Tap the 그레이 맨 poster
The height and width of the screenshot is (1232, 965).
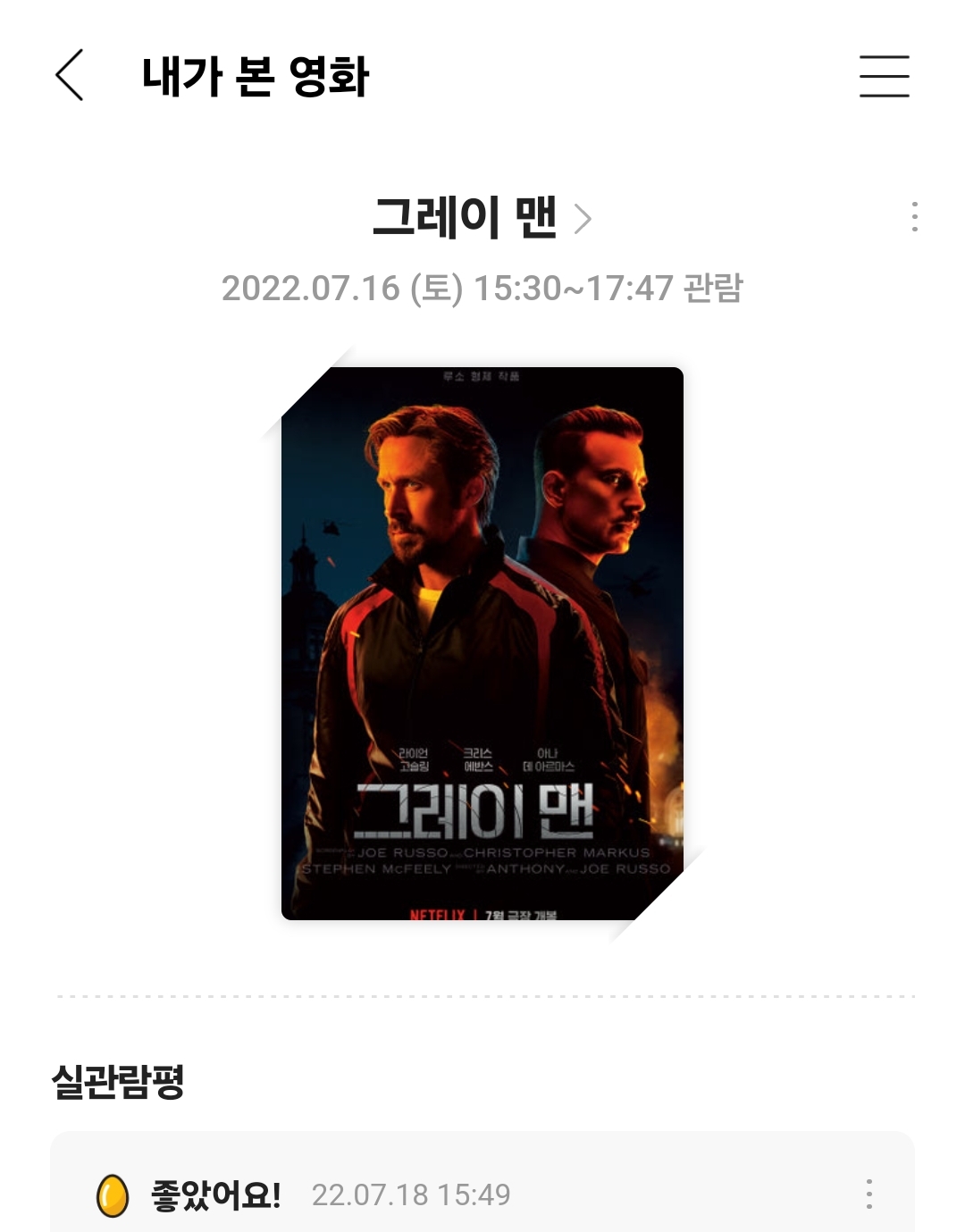coord(482,643)
